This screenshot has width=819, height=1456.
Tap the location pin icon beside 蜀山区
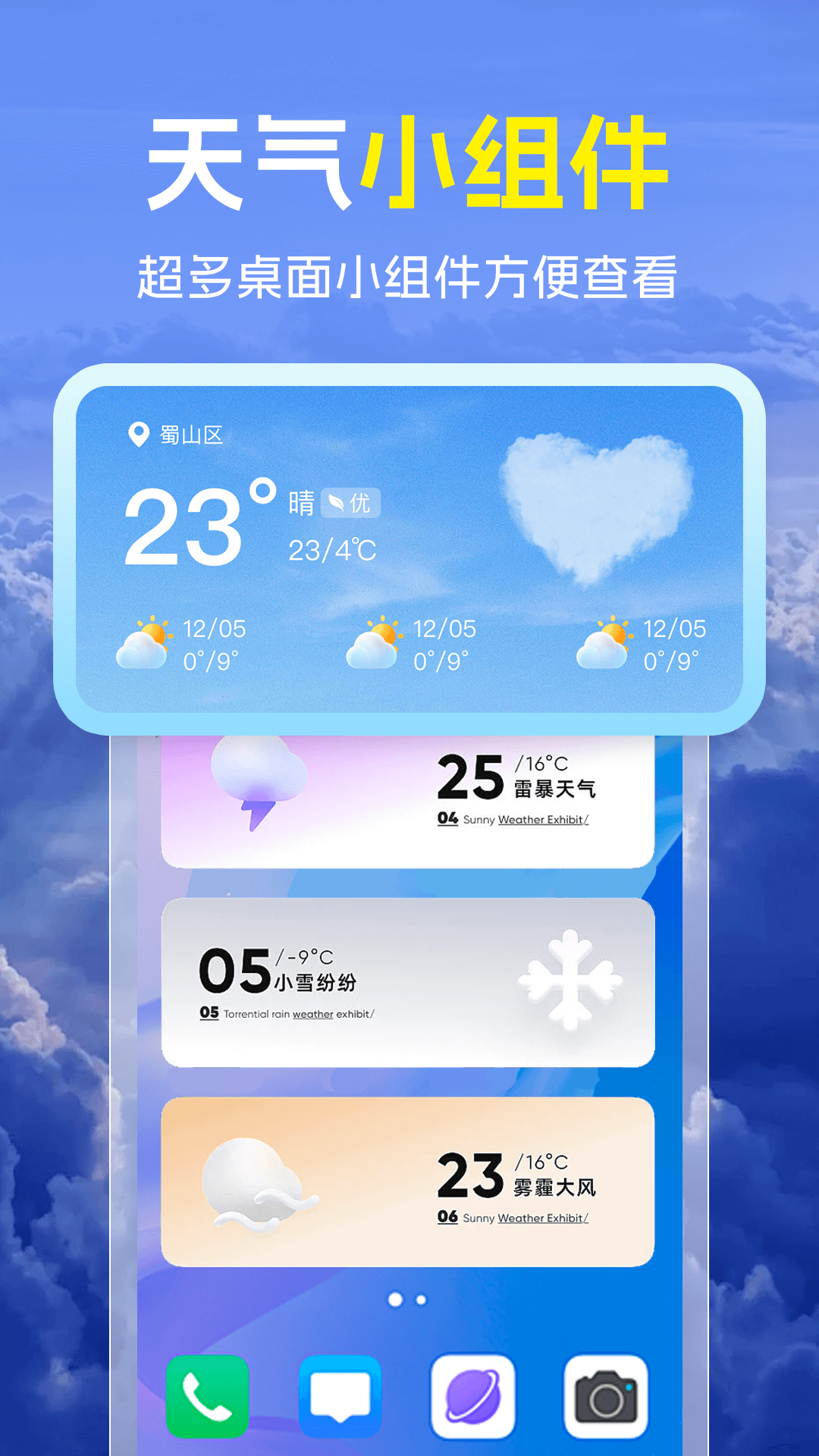[x=137, y=433]
